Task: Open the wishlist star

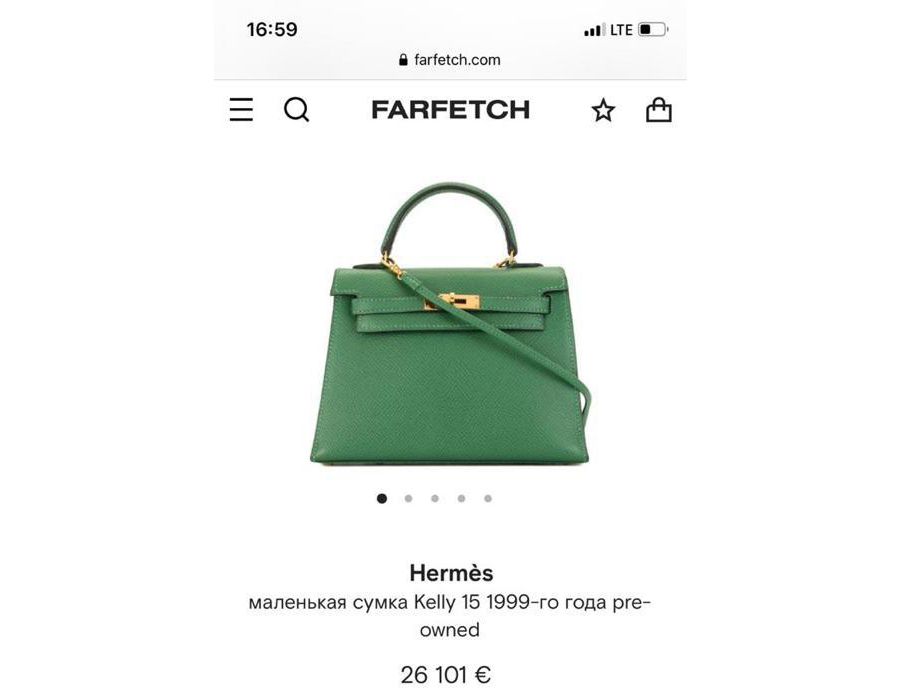Action: 603,110
